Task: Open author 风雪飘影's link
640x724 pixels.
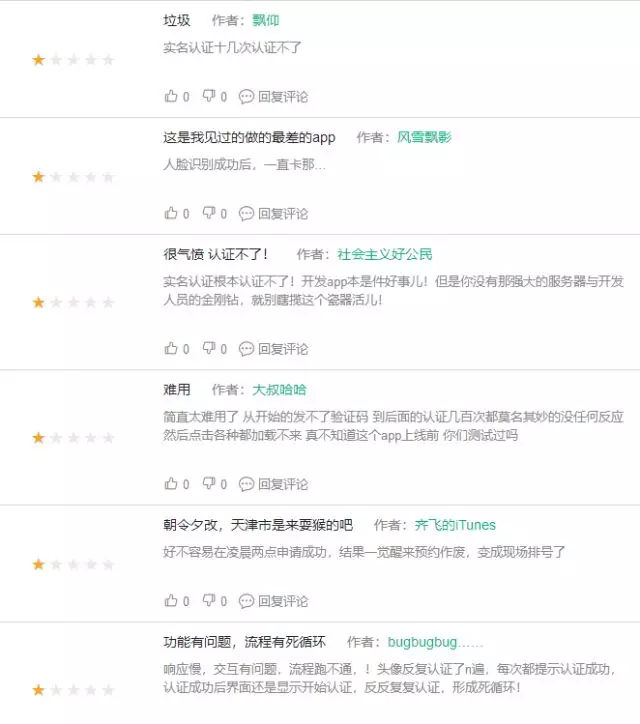Action: click(x=424, y=137)
